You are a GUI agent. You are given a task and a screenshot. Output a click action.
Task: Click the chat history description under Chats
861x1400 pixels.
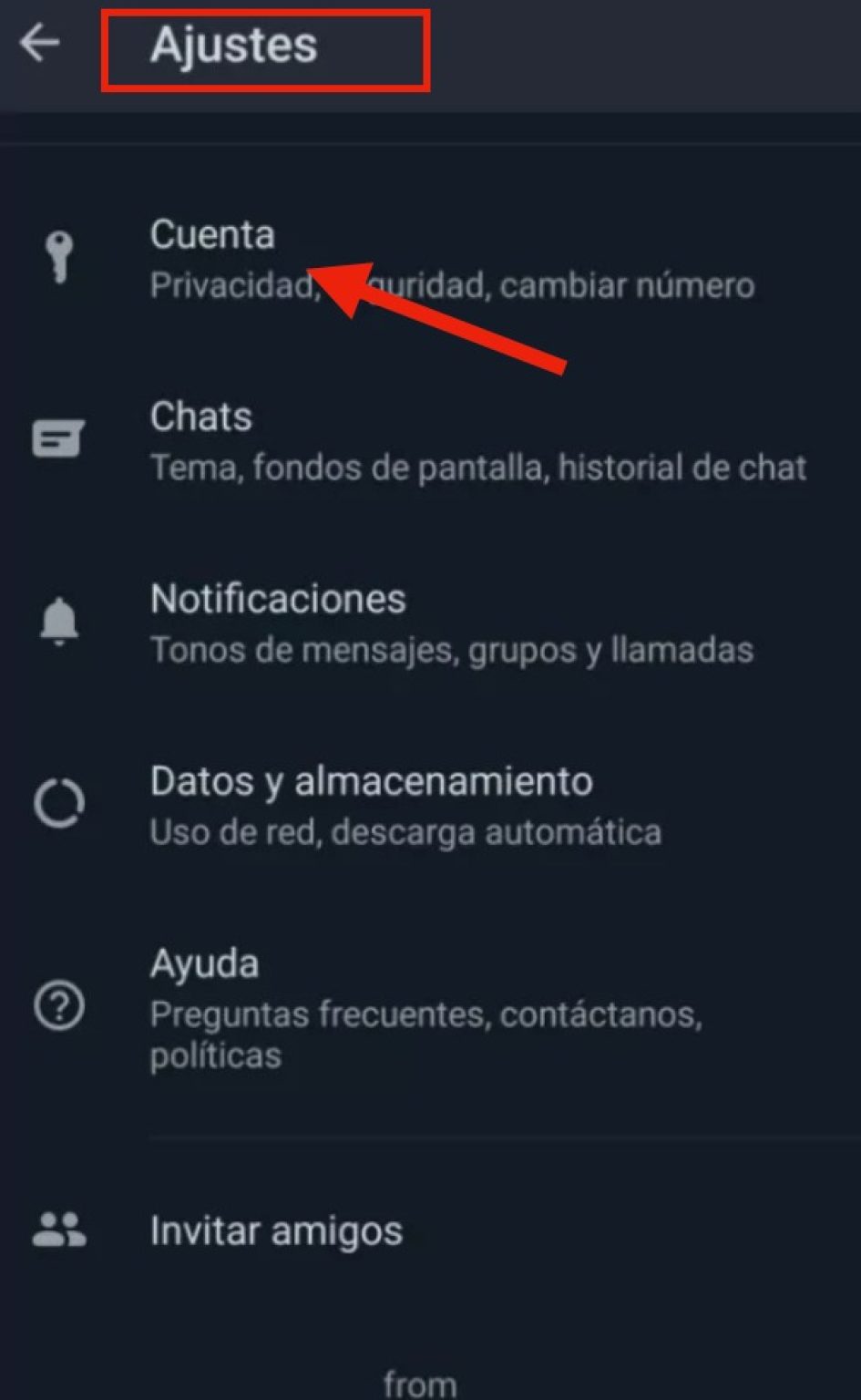(478, 468)
